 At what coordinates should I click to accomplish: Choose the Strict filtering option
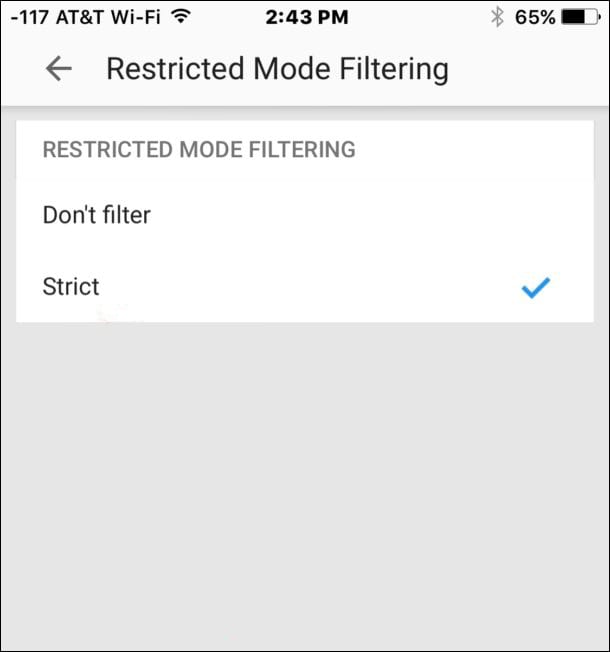(71, 287)
